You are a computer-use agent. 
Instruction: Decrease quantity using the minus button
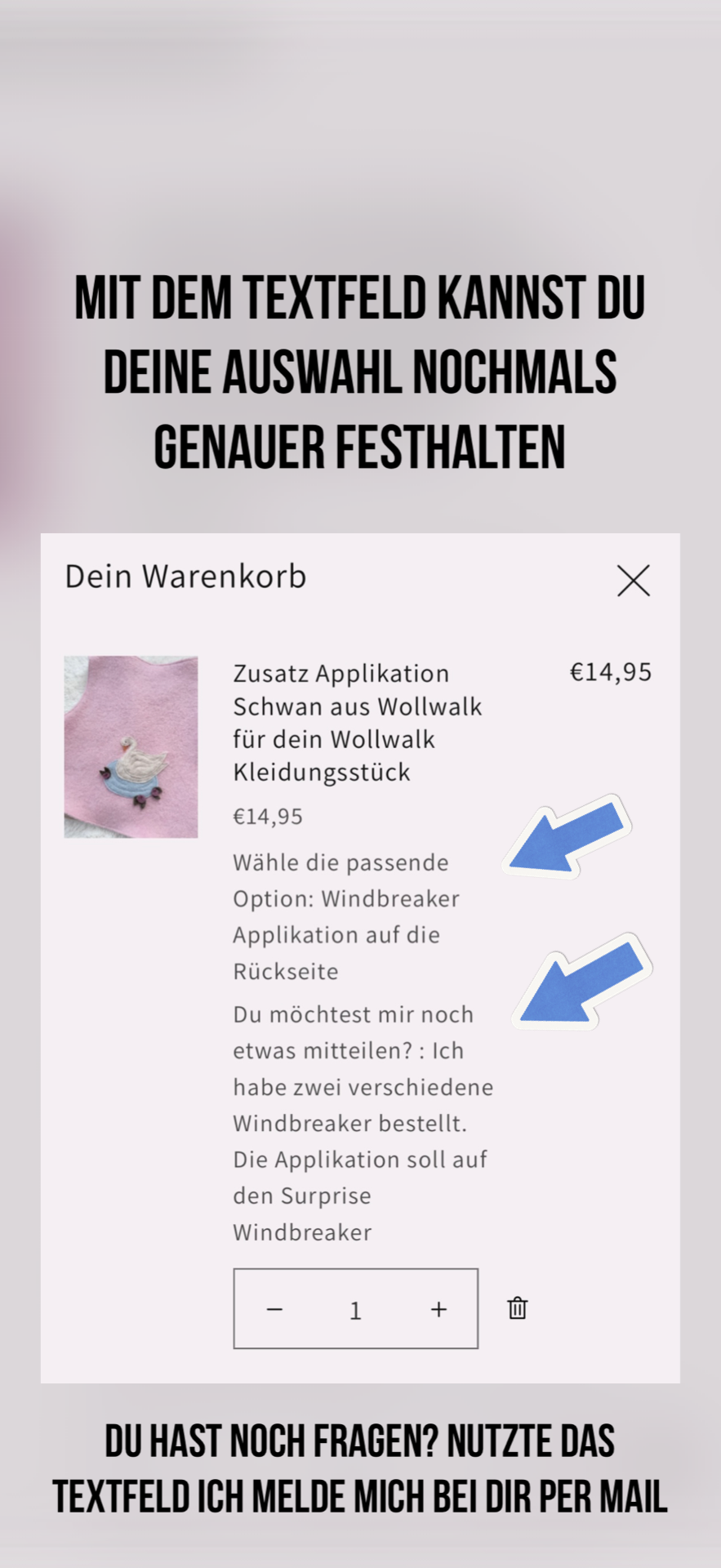[x=274, y=1307]
